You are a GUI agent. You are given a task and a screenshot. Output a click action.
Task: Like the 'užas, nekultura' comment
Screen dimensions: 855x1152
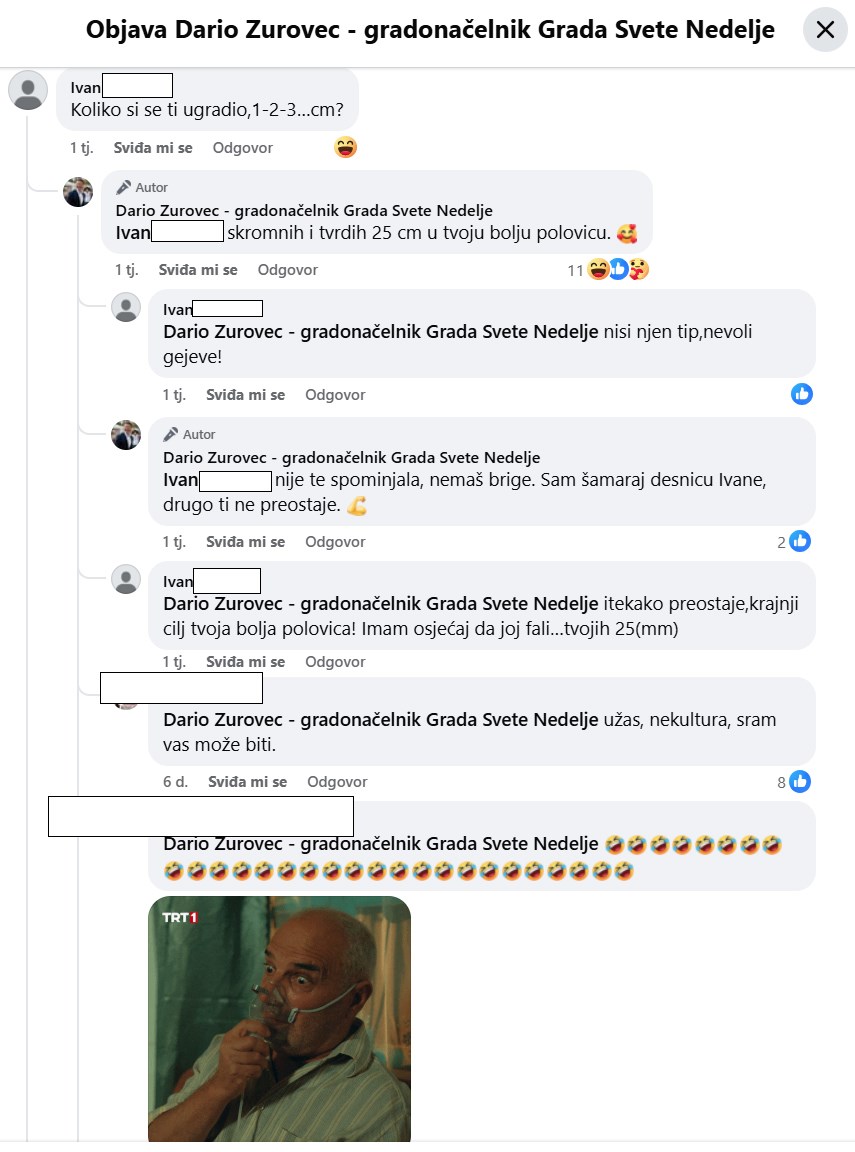click(247, 782)
